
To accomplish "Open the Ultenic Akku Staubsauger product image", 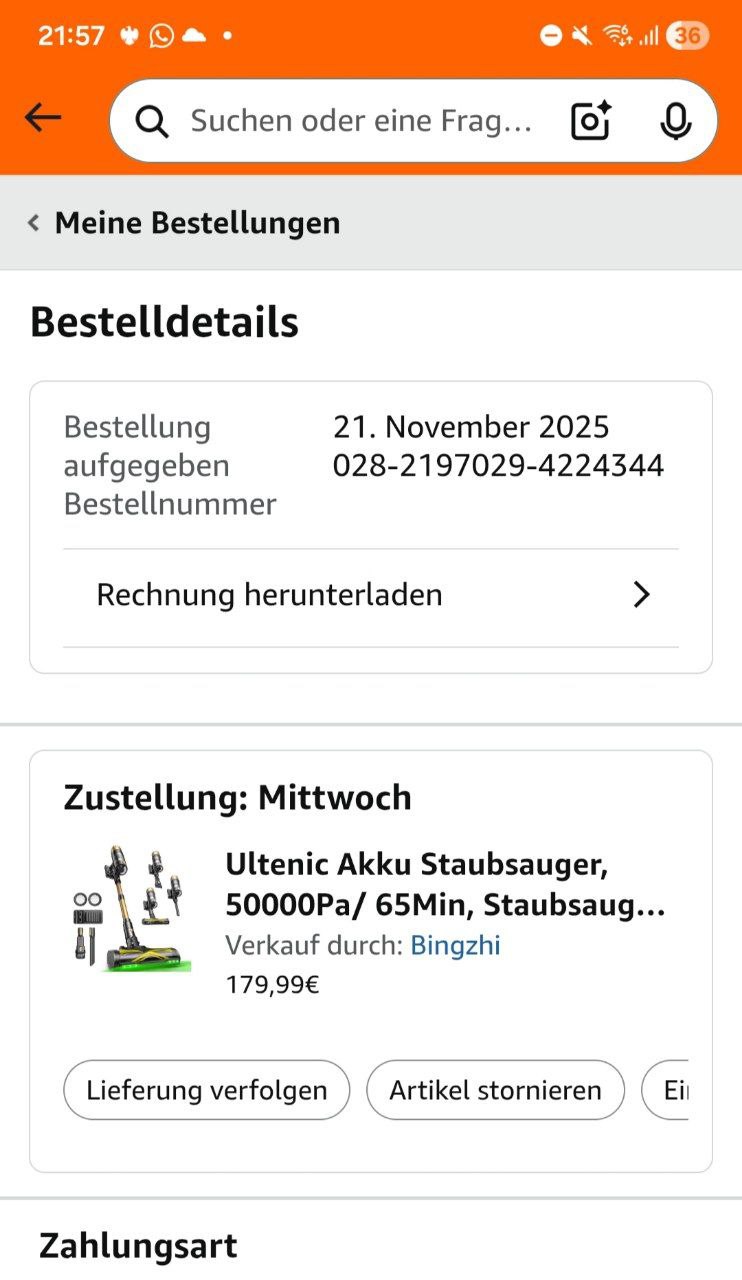I will click(x=132, y=907).
